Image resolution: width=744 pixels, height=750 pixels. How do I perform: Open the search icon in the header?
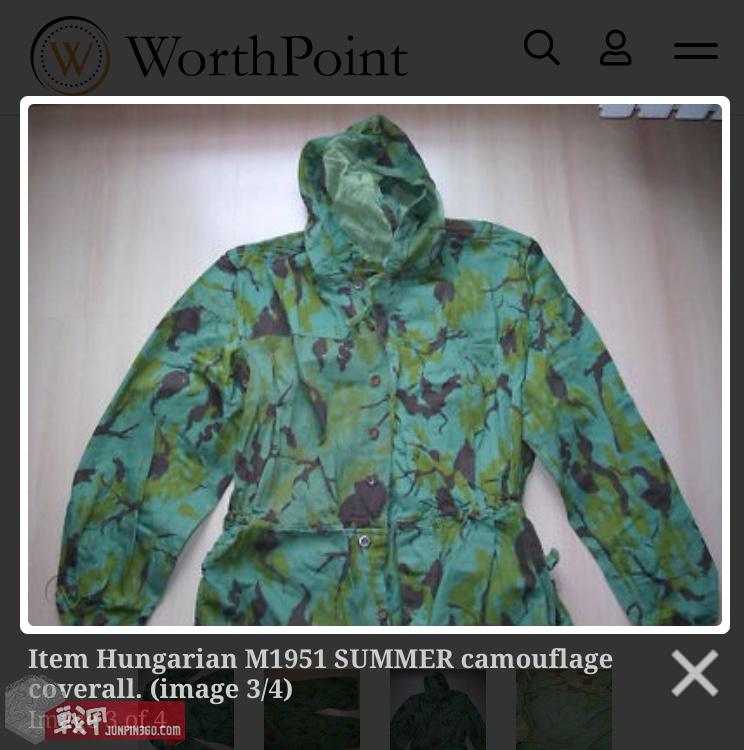pyautogui.click(x=541, y=47)
